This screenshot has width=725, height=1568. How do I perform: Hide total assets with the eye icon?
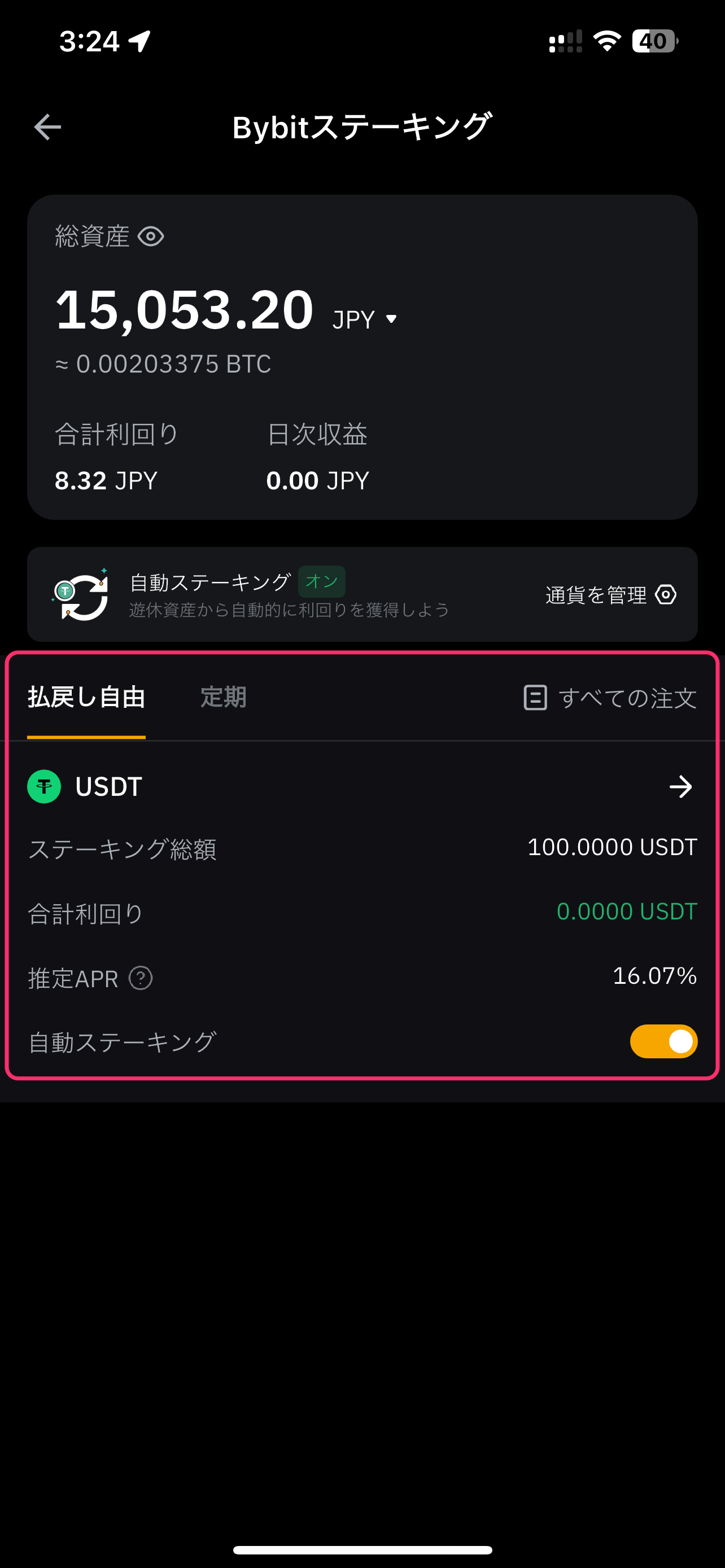(151, 236)
